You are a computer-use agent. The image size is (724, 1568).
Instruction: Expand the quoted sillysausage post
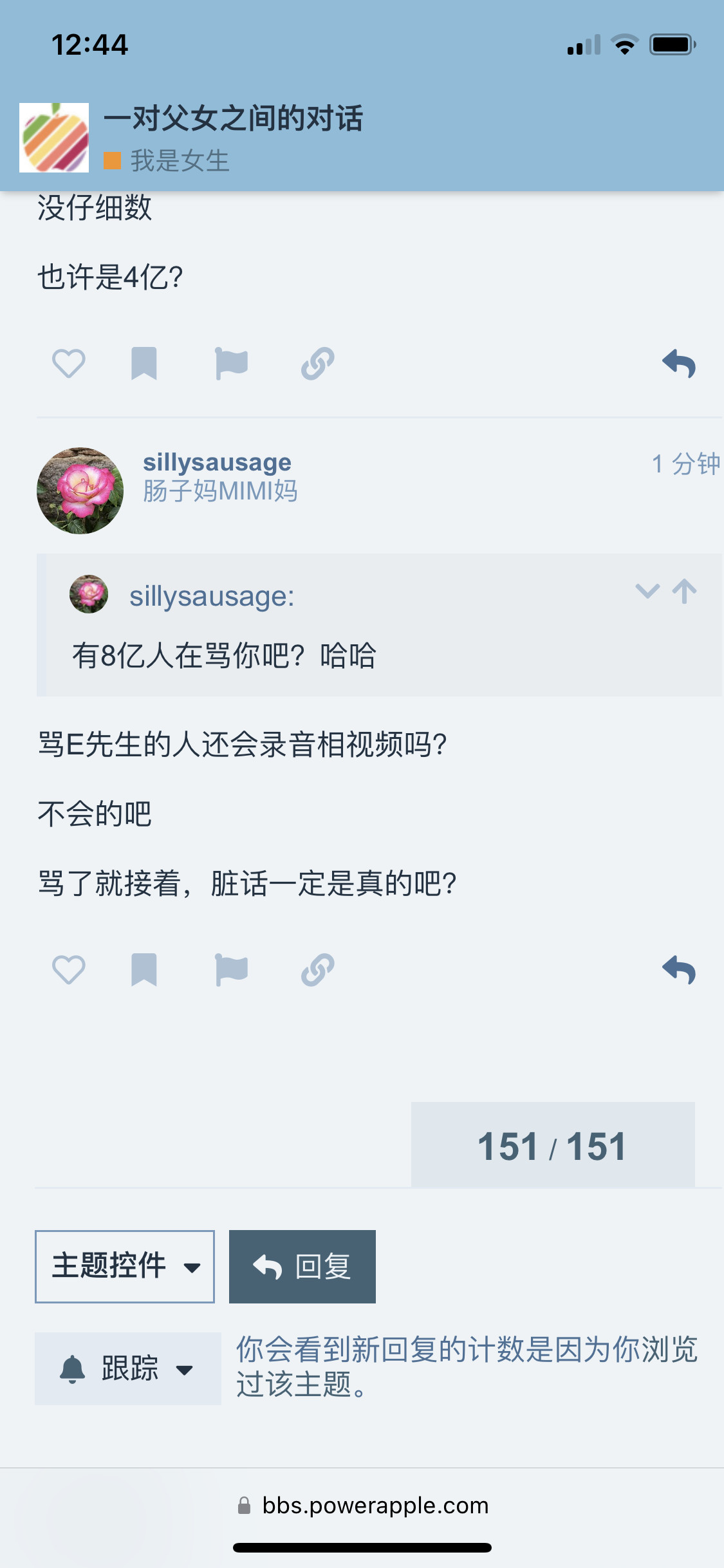coord(647,591)
